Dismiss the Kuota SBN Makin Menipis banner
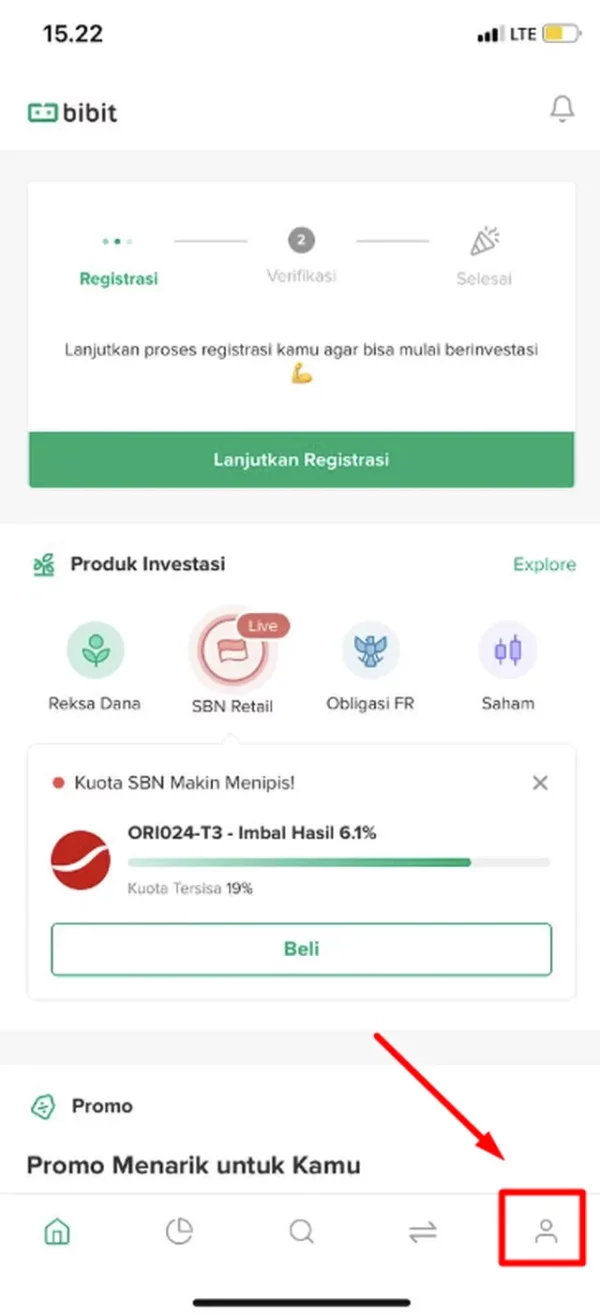The height and width of the screenshot is (1315, 600). point(540,783)
